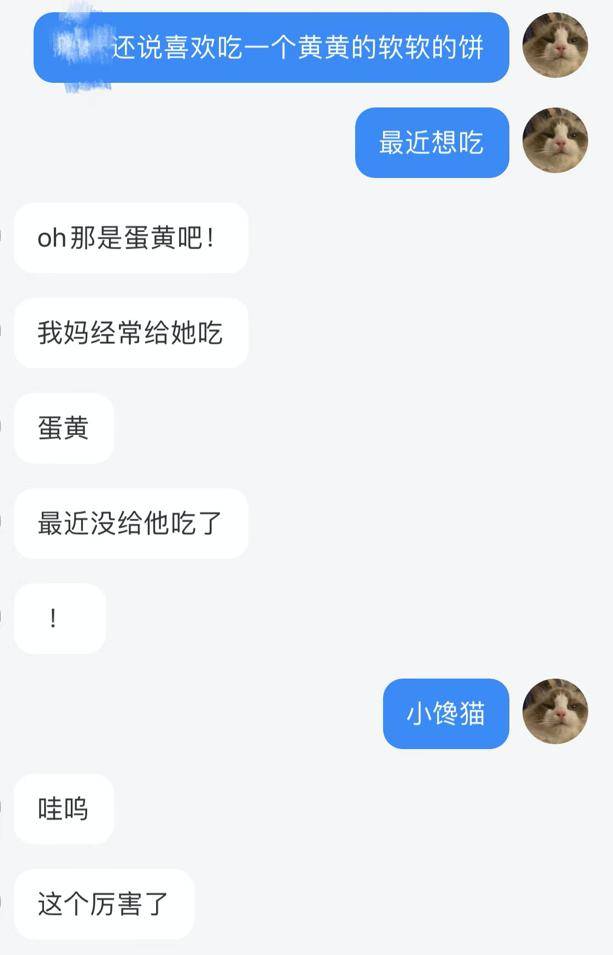
Task: Open sender avatar beside 黄黄的软软的饼 message
Action: [x=555, y=46]
